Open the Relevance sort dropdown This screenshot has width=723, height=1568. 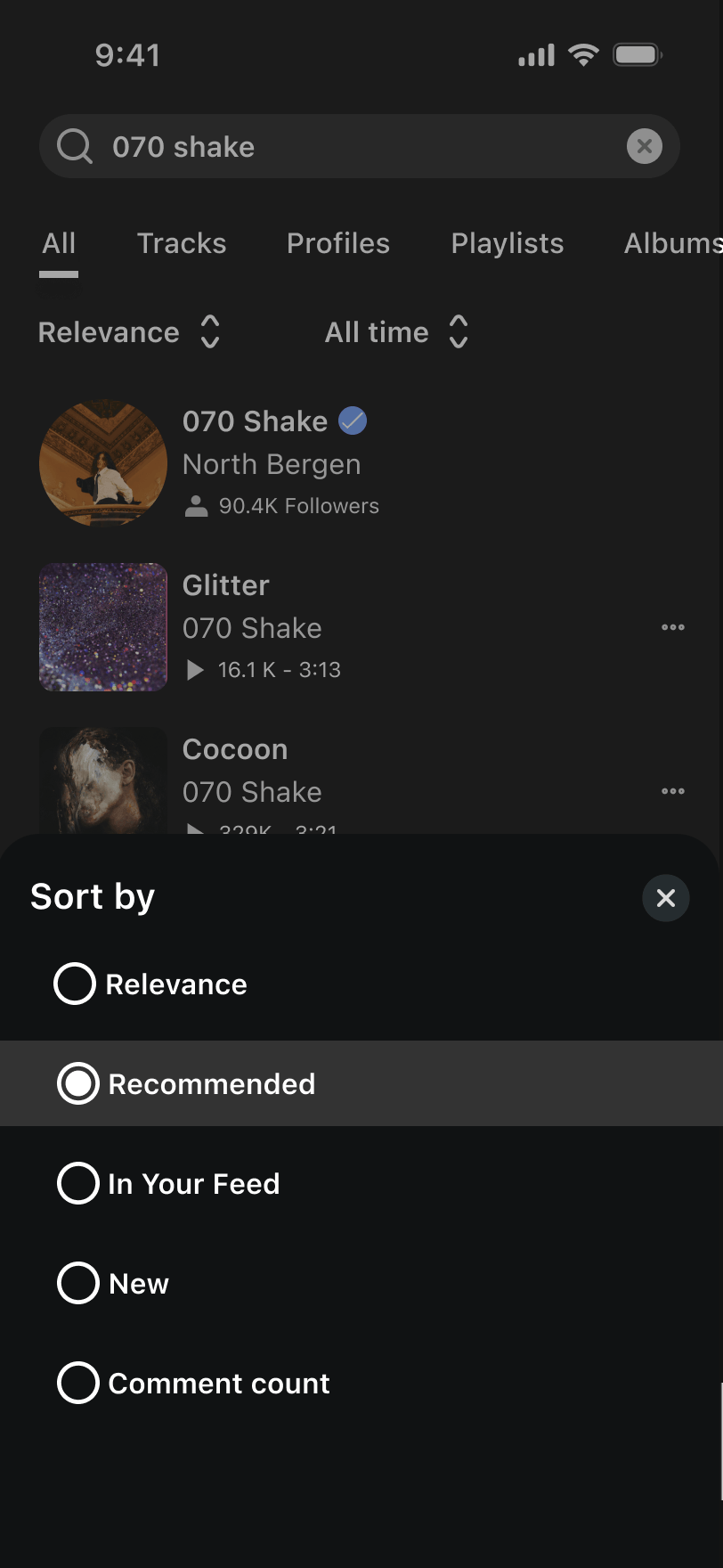pyautogui.click(x=129, y=332)
